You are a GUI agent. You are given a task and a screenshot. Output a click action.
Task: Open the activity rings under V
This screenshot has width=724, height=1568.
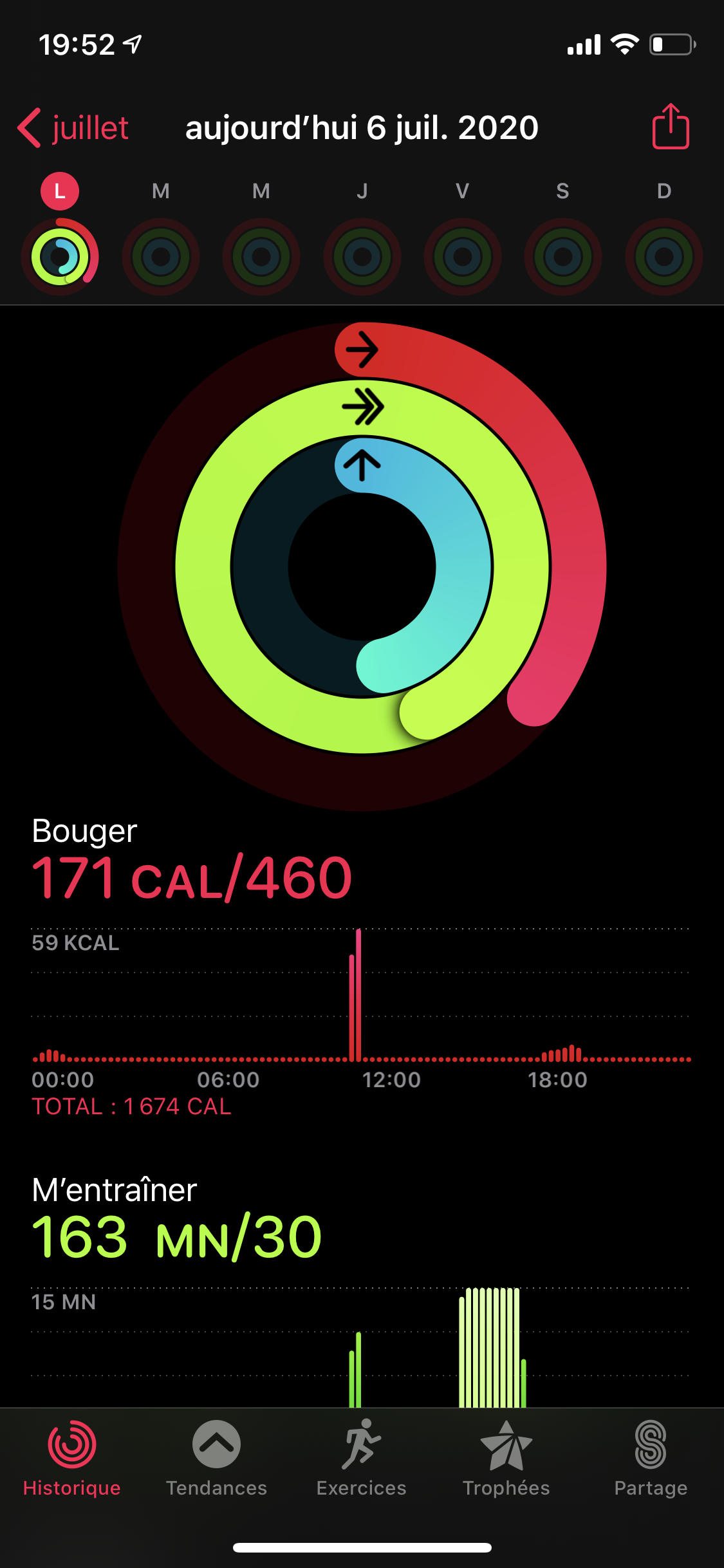(462, 256)
